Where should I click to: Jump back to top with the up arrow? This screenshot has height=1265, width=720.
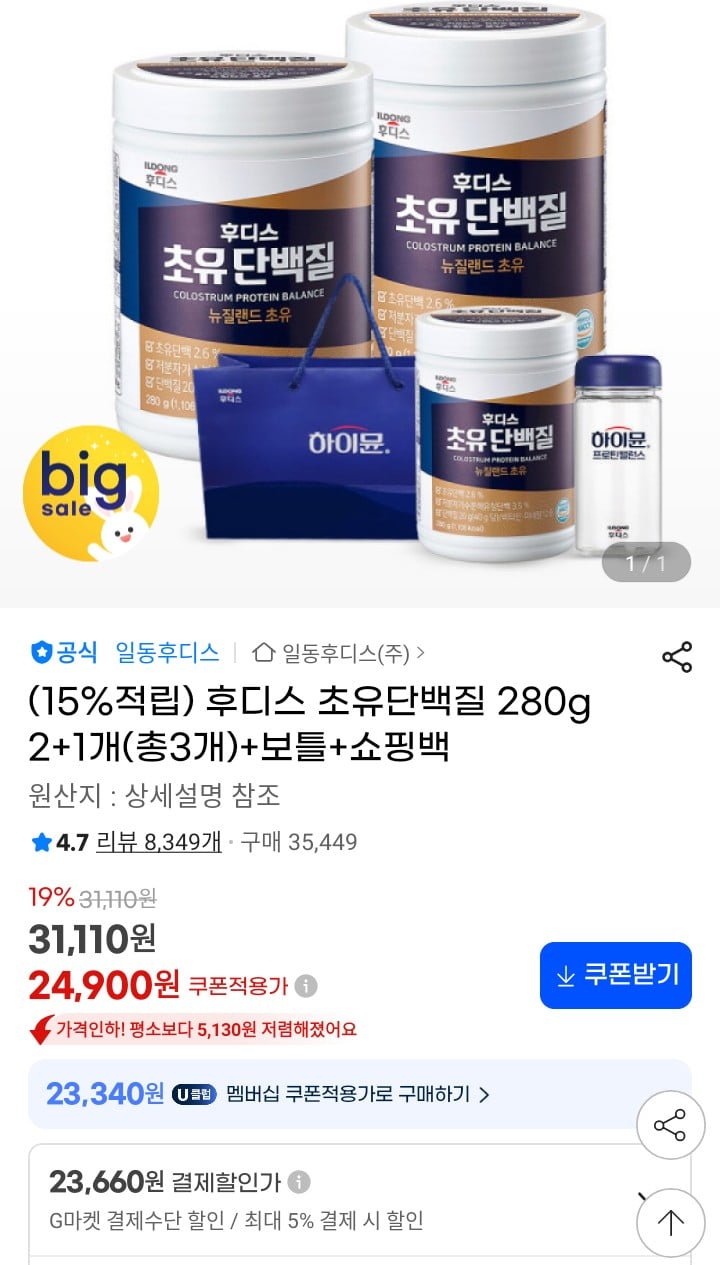[x=670, y=1222]
